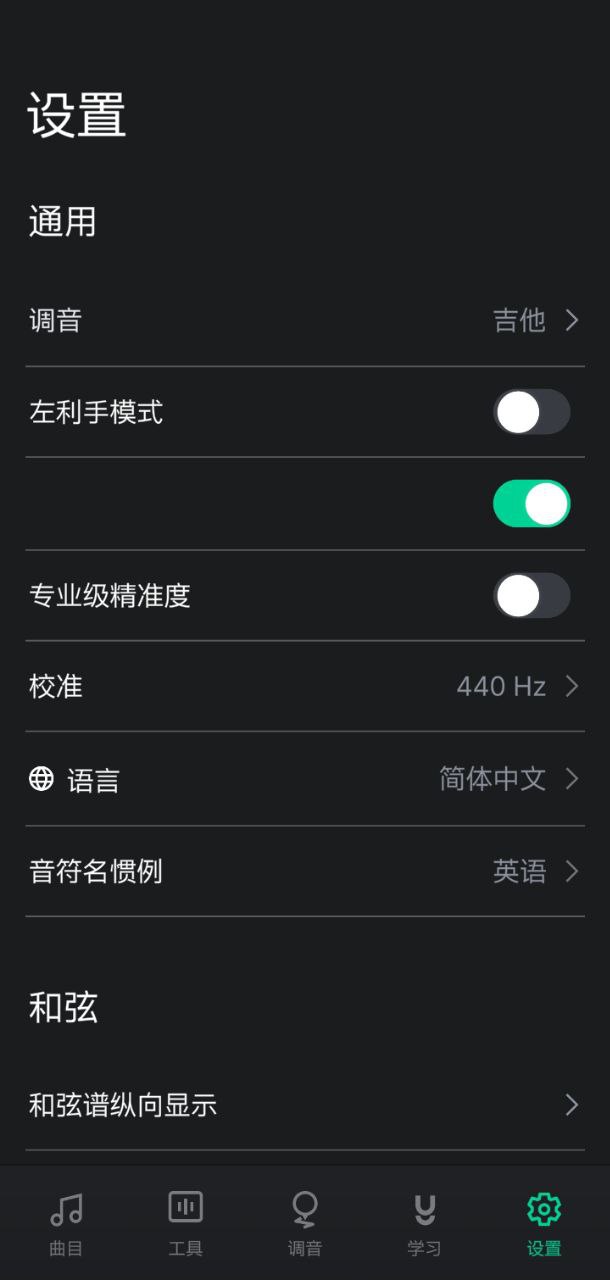This screenshot has width=610, height=1280.
Task: Open the 音符名惯例 option
Action: pos(305,871)
